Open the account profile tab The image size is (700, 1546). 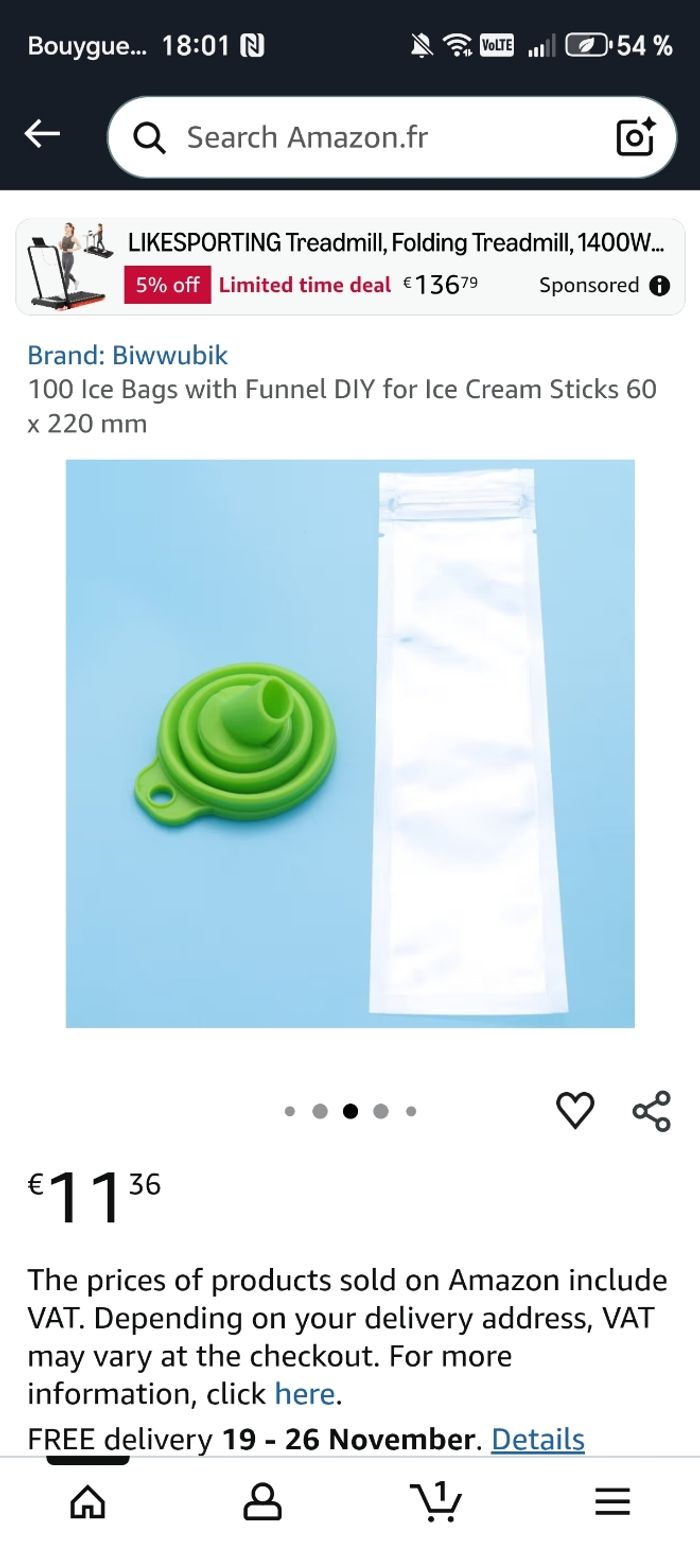(x=262, y=1501)
